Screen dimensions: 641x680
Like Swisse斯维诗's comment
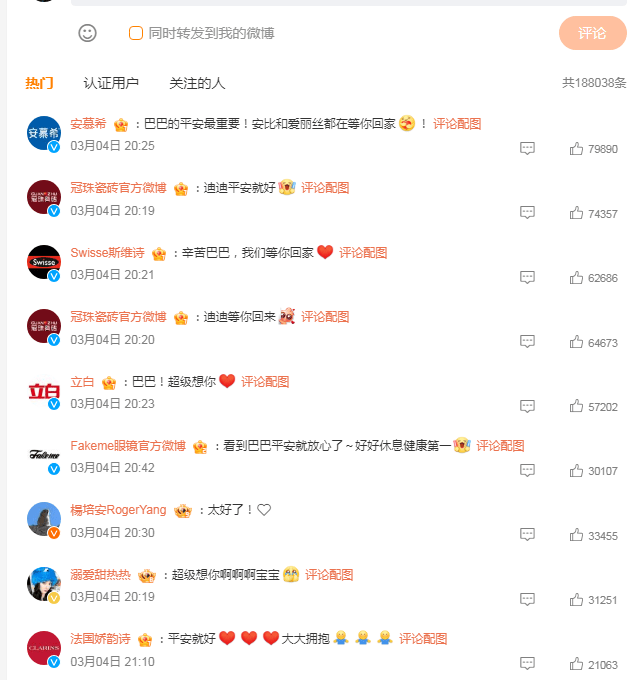click(x=577, y=278)
